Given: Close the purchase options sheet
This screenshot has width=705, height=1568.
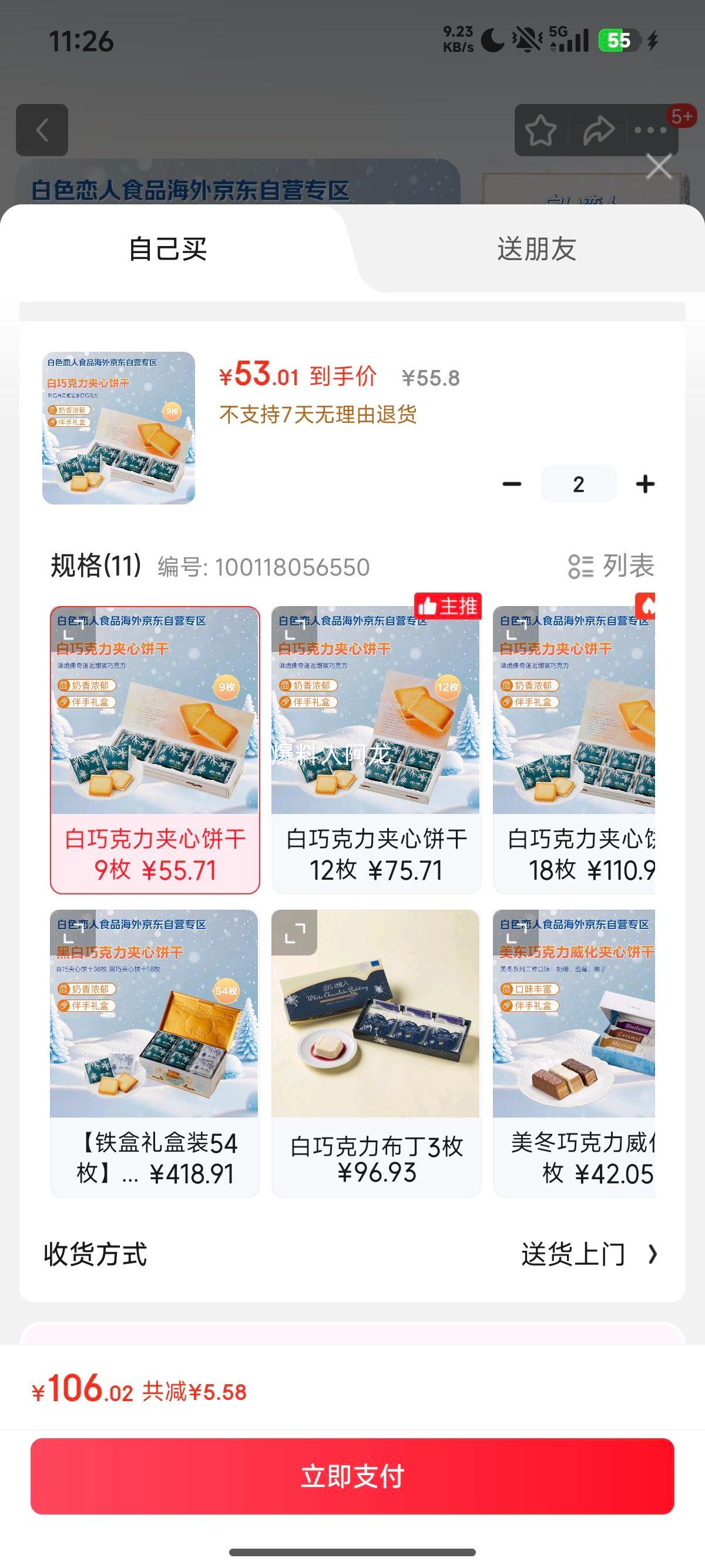Looking at the screenshot, I should point(659,167).
